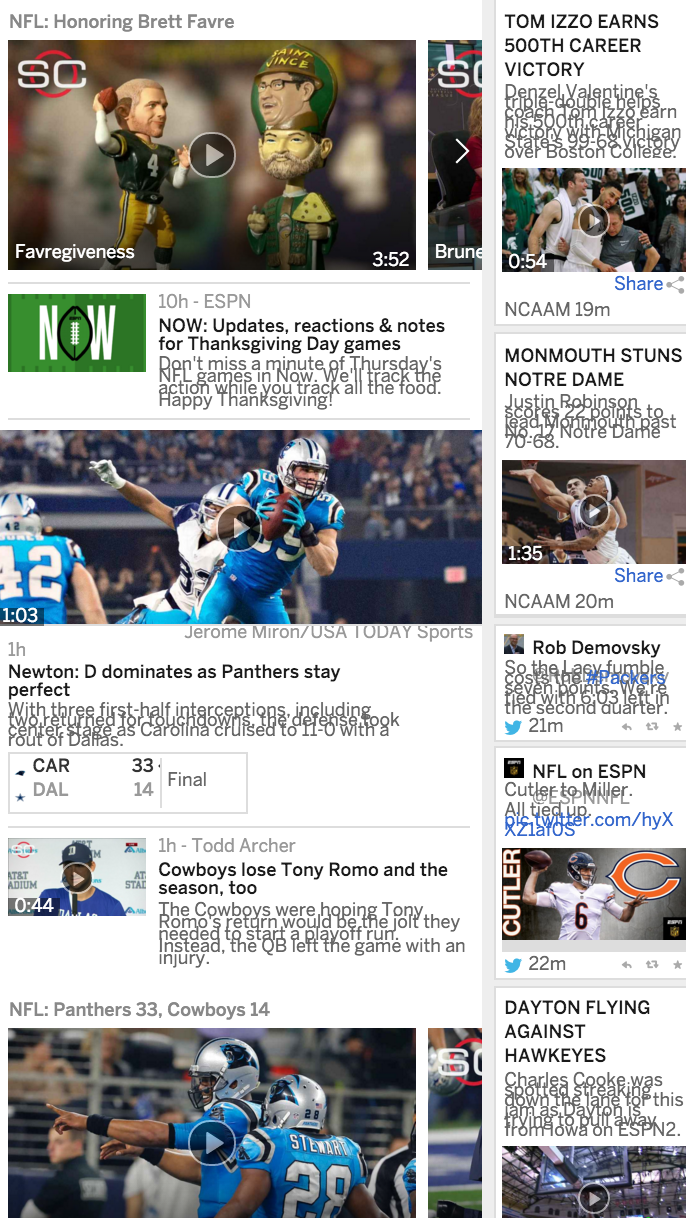Show next video in Brett Favre carousel
Image resolution: width=686 pixels, height=1218 pixels.
tap(462, 151)
